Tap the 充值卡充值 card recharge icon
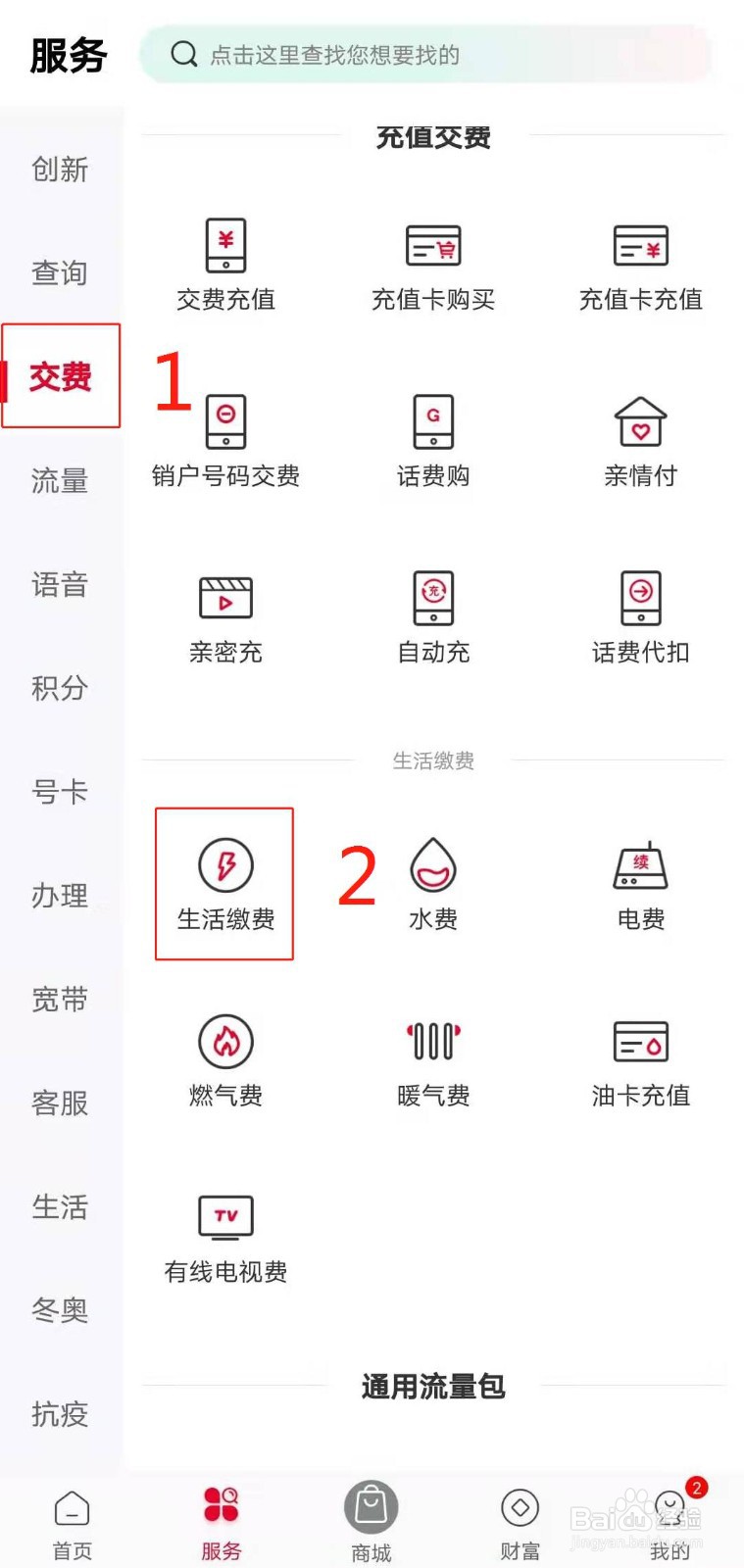744x1568 pixels. click(x=640, y=265)
